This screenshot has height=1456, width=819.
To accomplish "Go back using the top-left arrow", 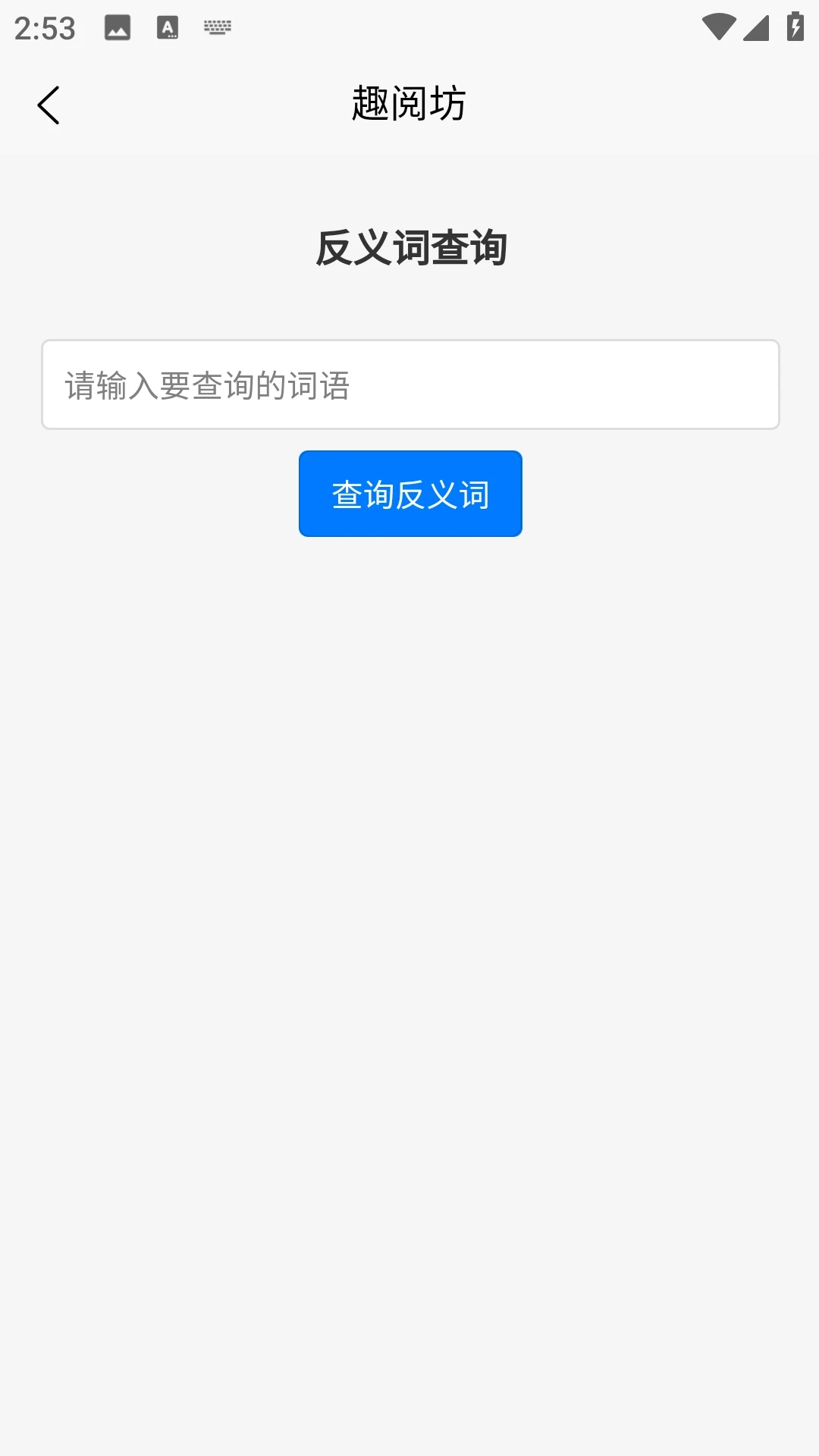I will coord(49,105).
